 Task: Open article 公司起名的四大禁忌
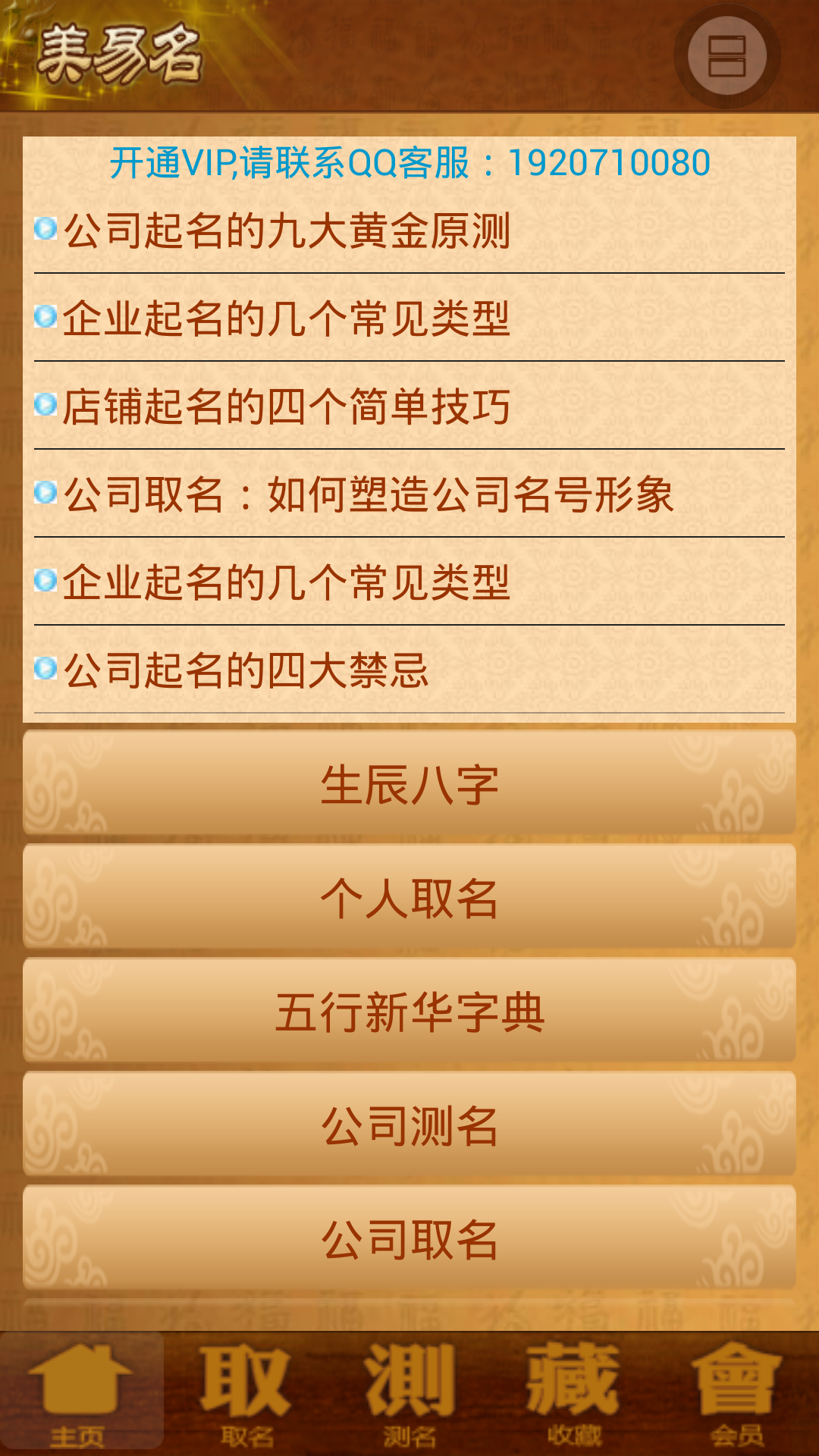409,670
